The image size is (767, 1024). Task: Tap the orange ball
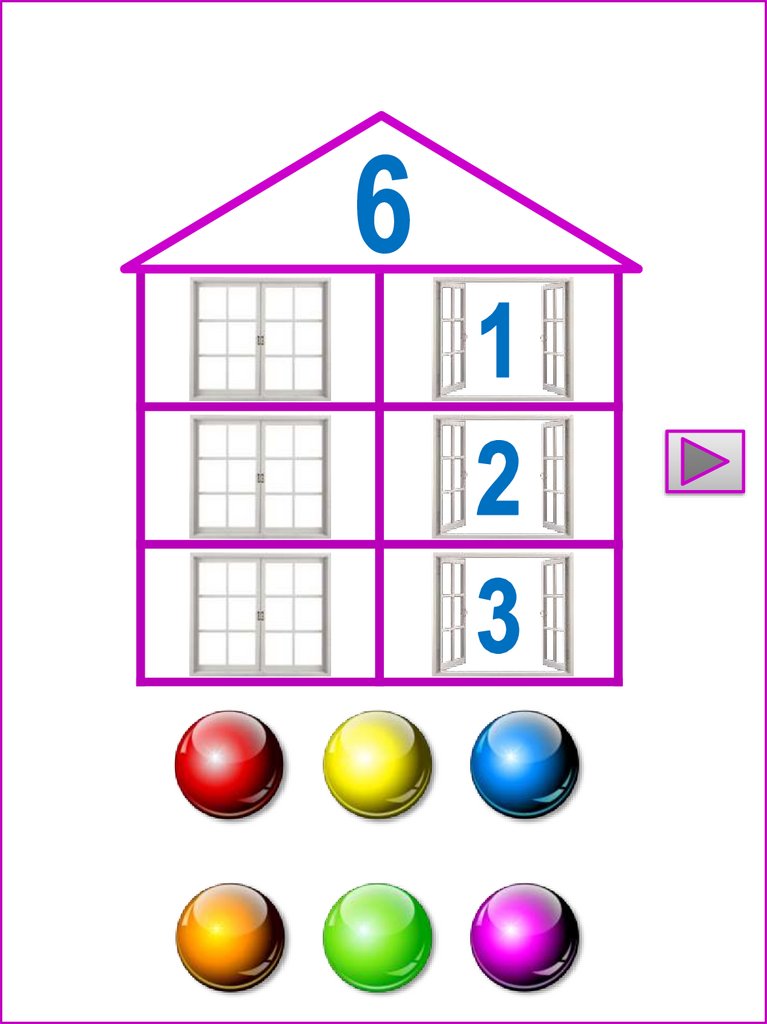pyautogui.click(x=229, y=937)
